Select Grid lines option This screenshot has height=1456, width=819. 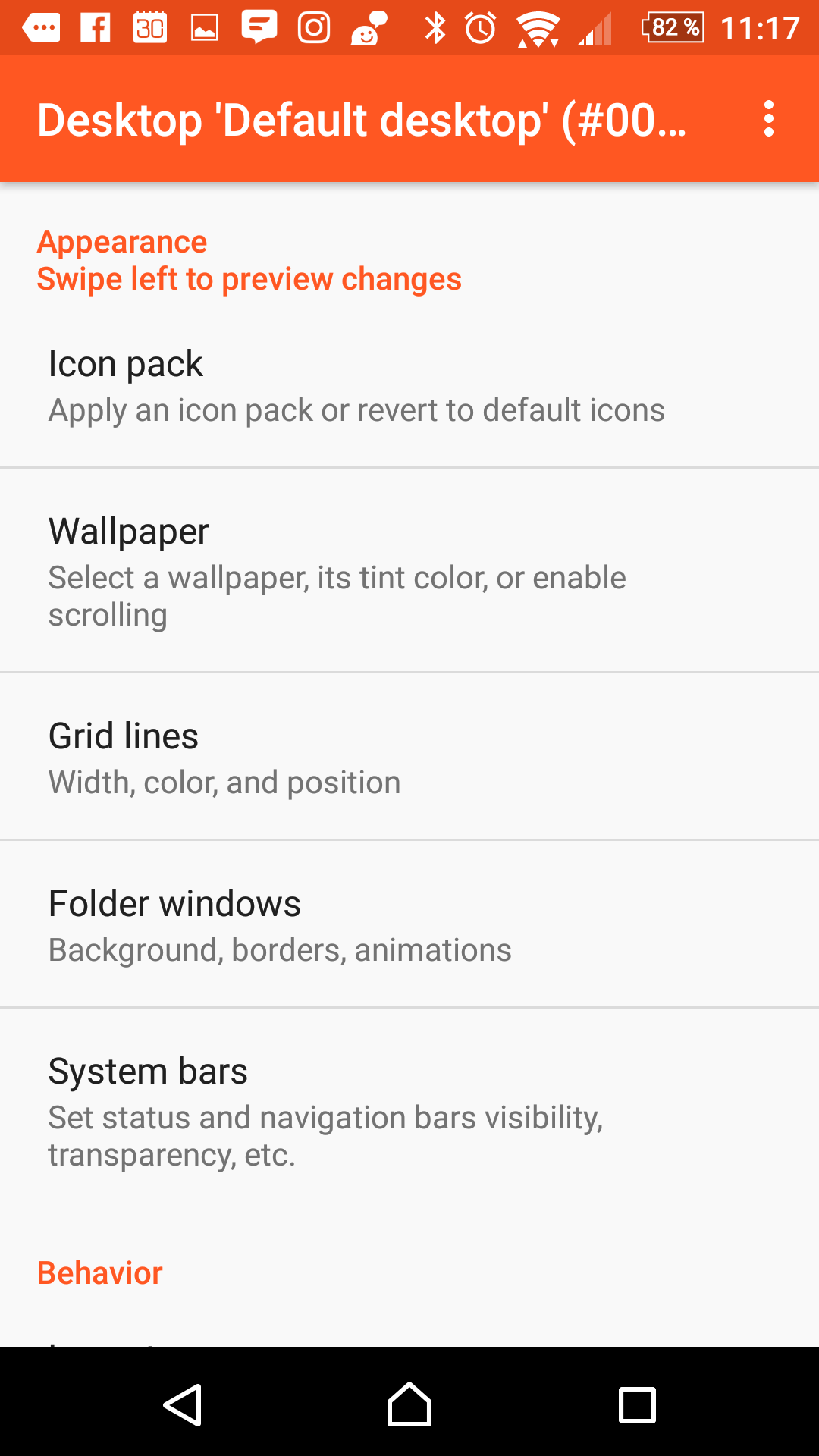[x=409, y=757]
